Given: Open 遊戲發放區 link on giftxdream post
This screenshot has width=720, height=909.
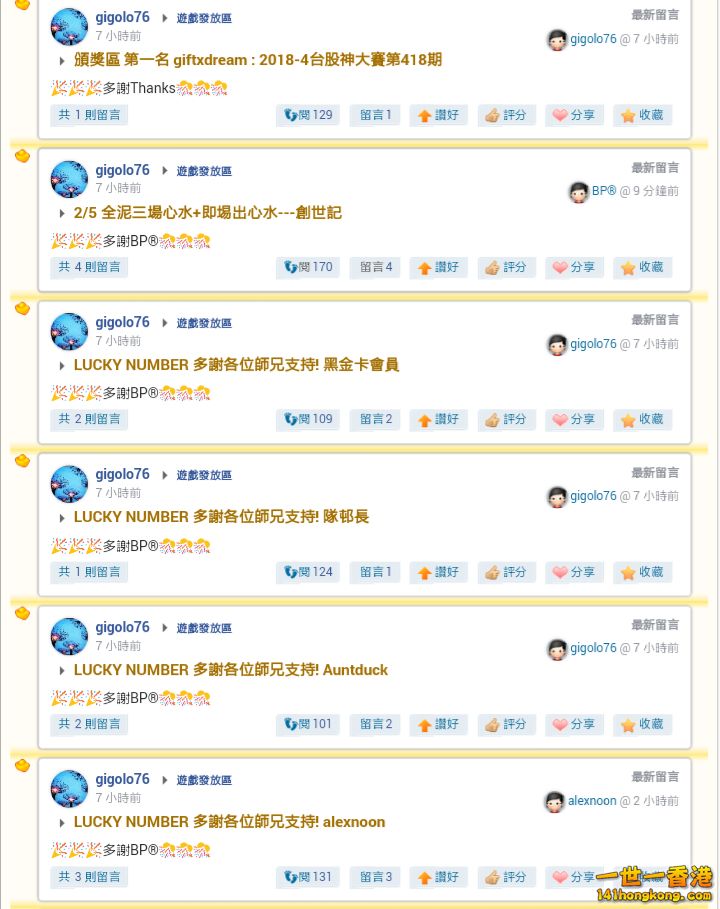Looking at the screenshot, I should click(x=204, y=19).
